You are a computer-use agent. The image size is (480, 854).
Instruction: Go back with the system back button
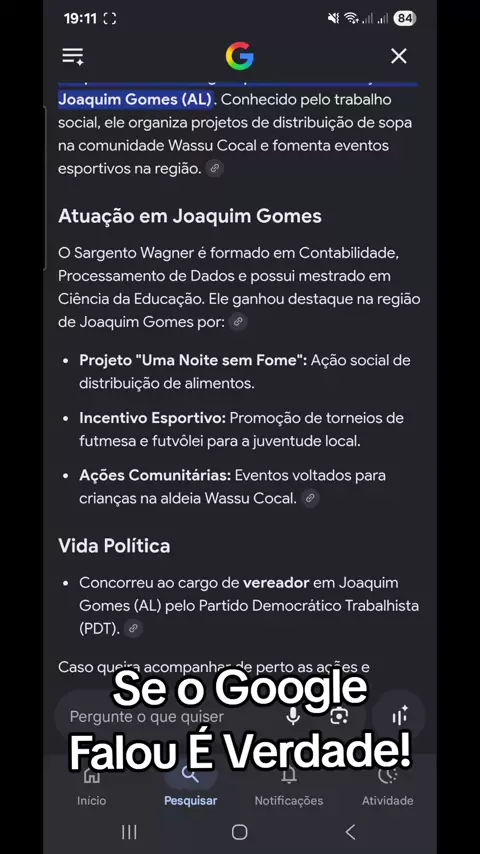pyautogui.click(x=350, y=832)
